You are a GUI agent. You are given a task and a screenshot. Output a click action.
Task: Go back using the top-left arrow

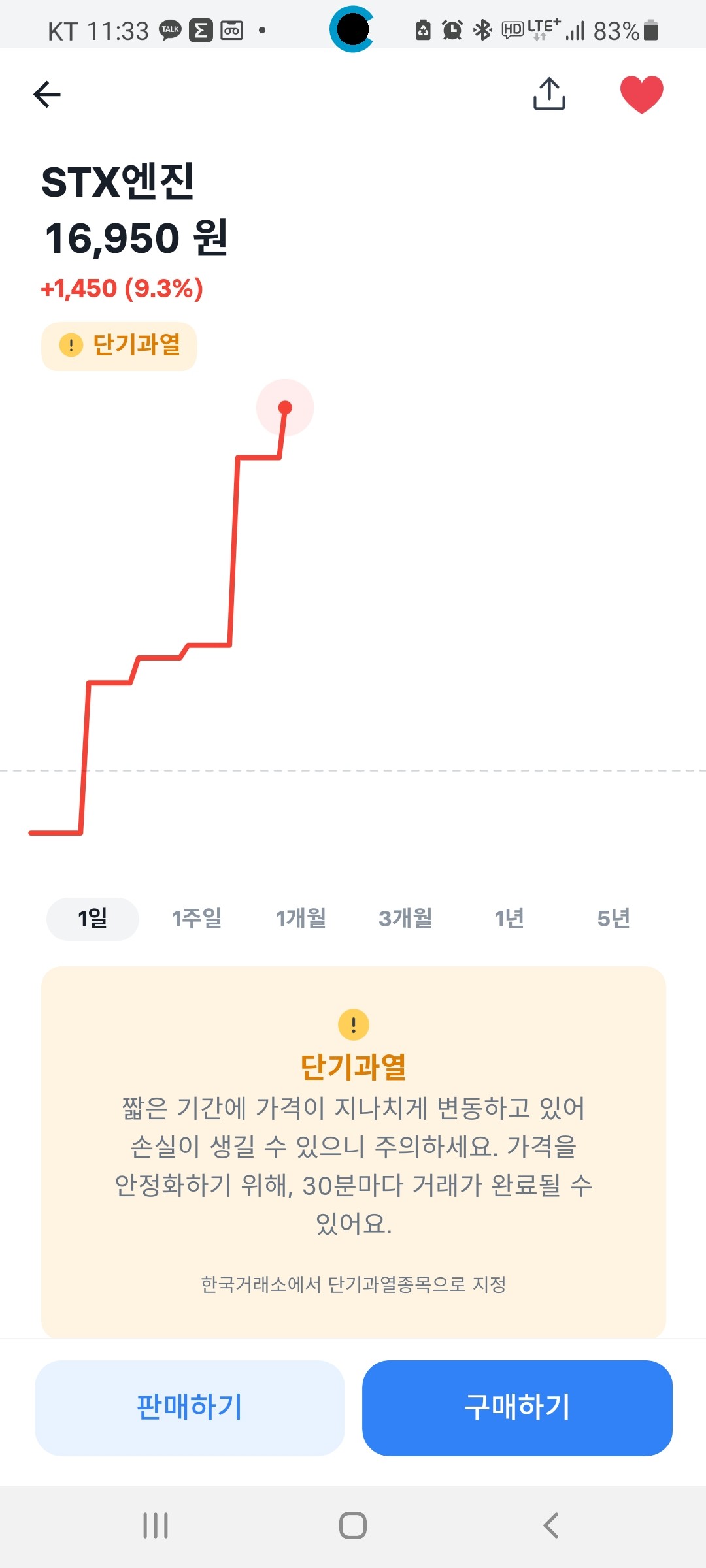coord(47,95)
